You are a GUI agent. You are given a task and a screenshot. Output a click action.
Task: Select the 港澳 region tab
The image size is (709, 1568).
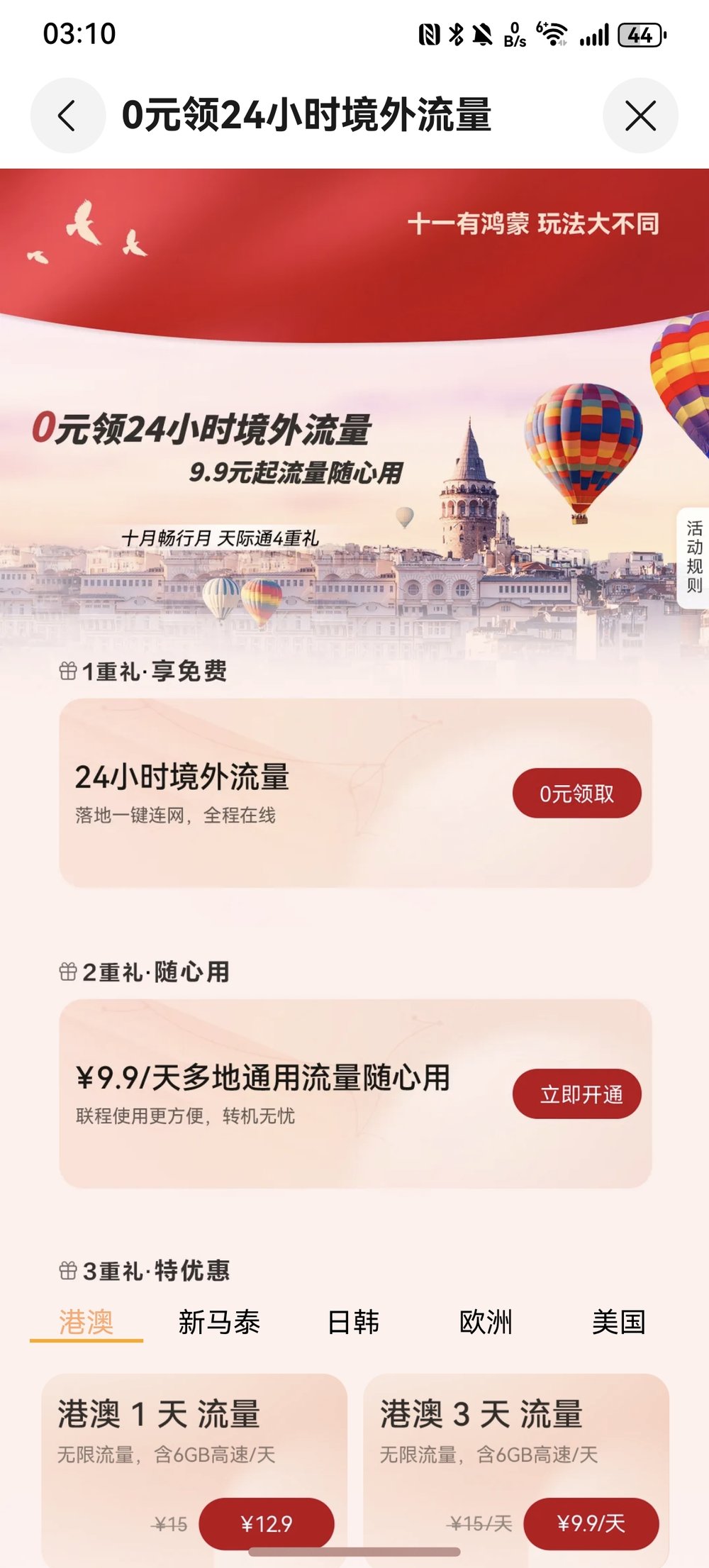[x=86, y=1323]
